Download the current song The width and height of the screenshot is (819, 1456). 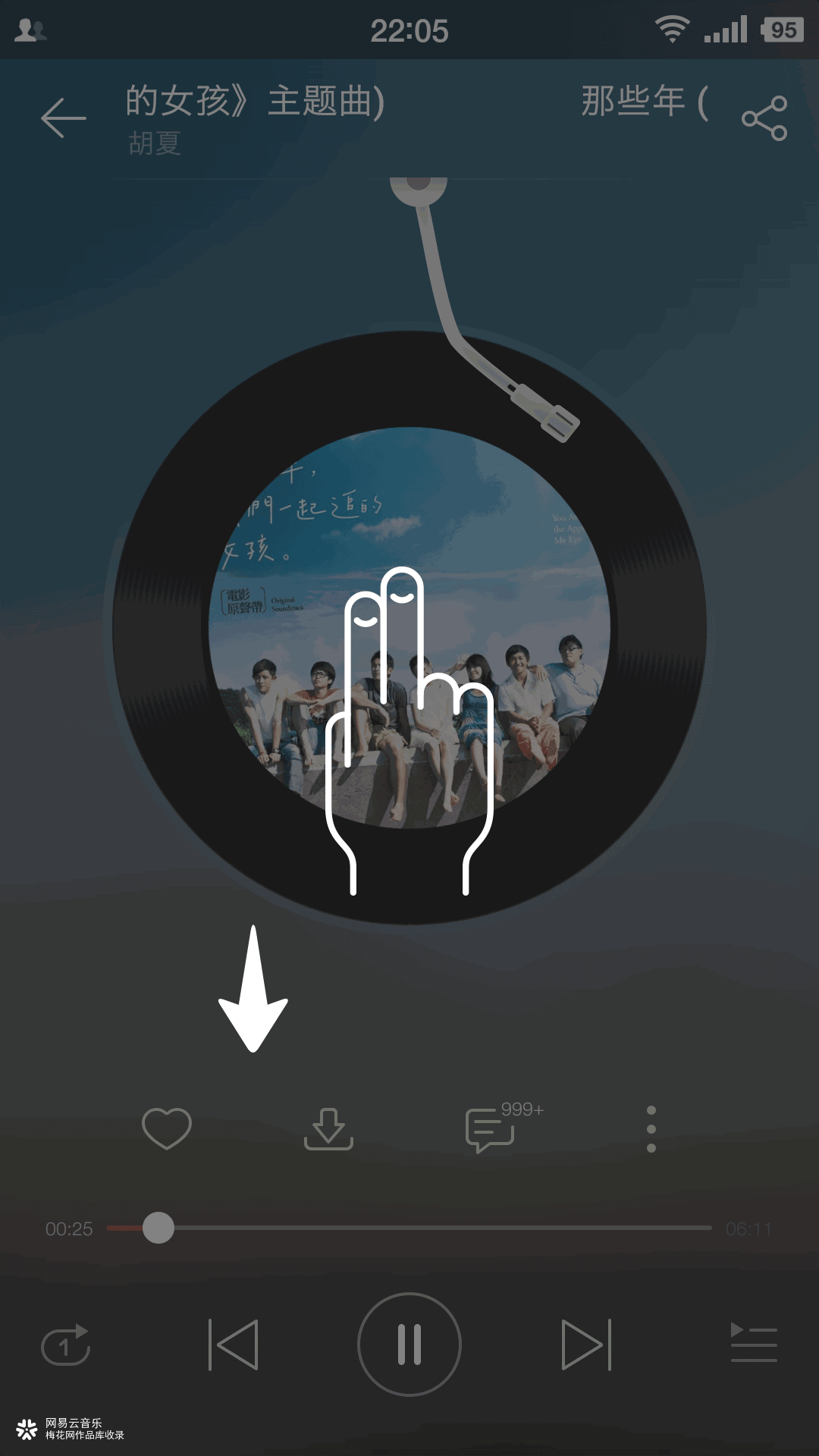click(x=328, y=1128)
